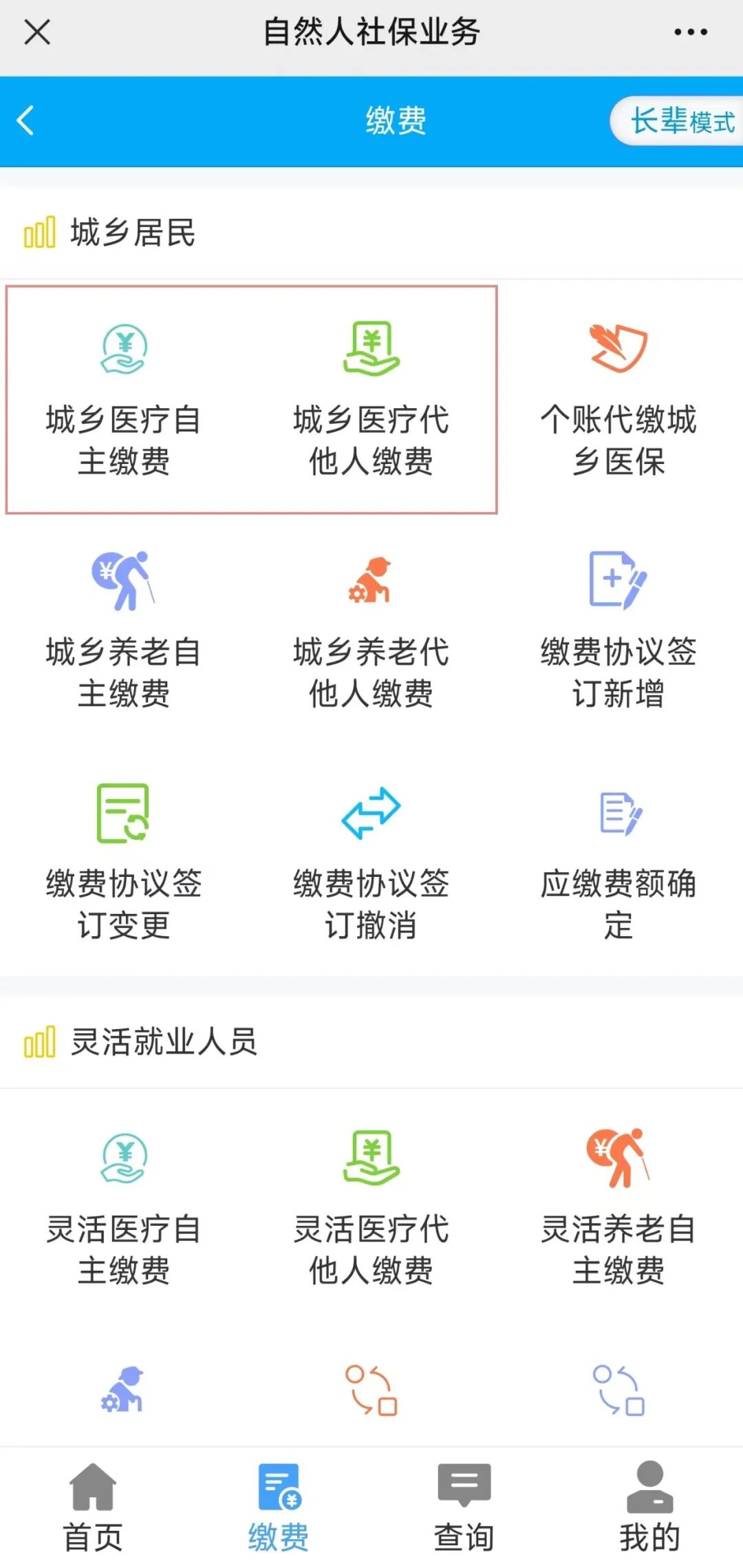Screen dimensions: 743x1568
Task: Open the 我的 tab
Action: pos(650,1507)
